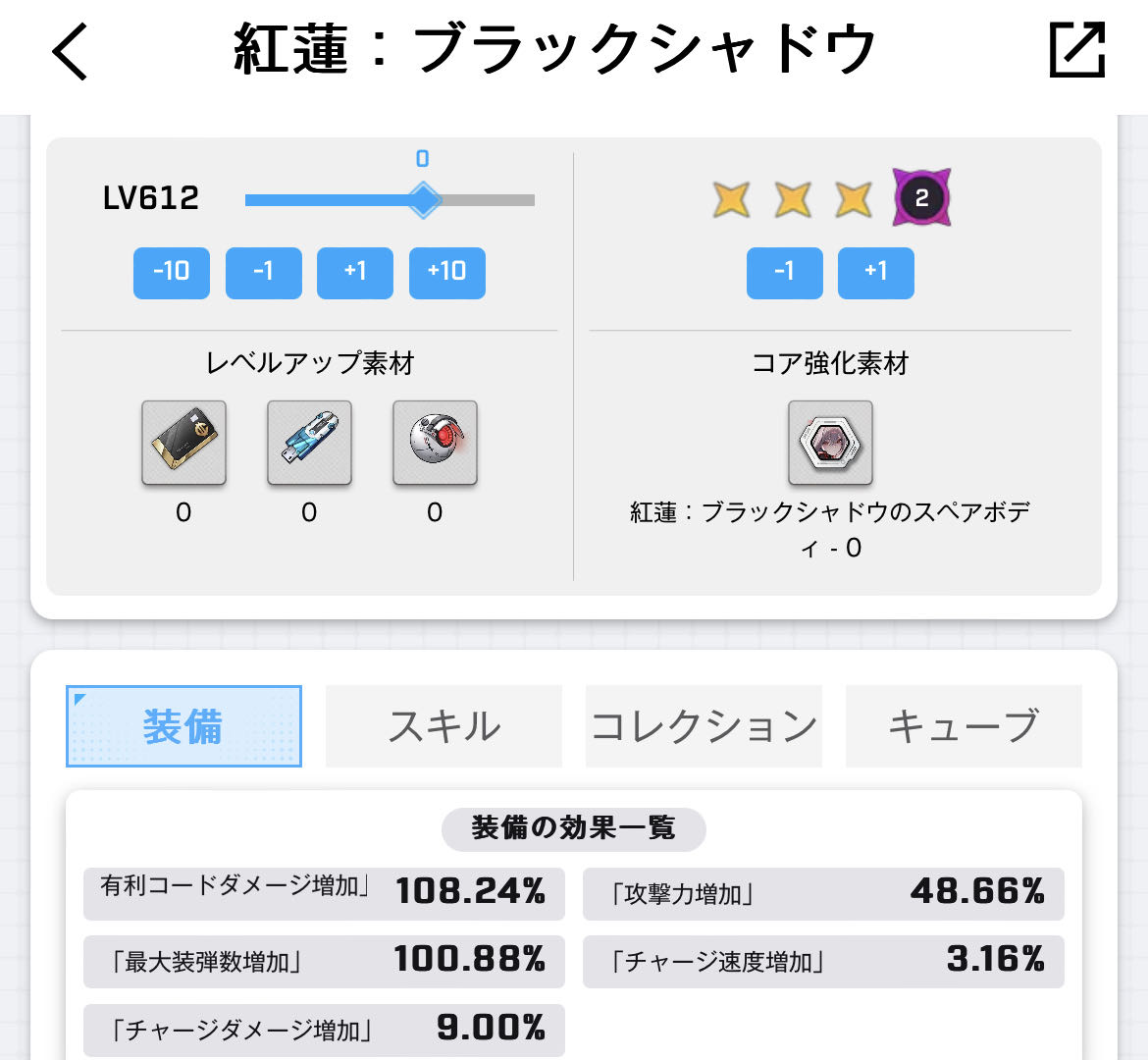Go back using the top-left arrow
Image resolution: width=1148 pixels, height=1060 pixels.
(x=71, y=50)
